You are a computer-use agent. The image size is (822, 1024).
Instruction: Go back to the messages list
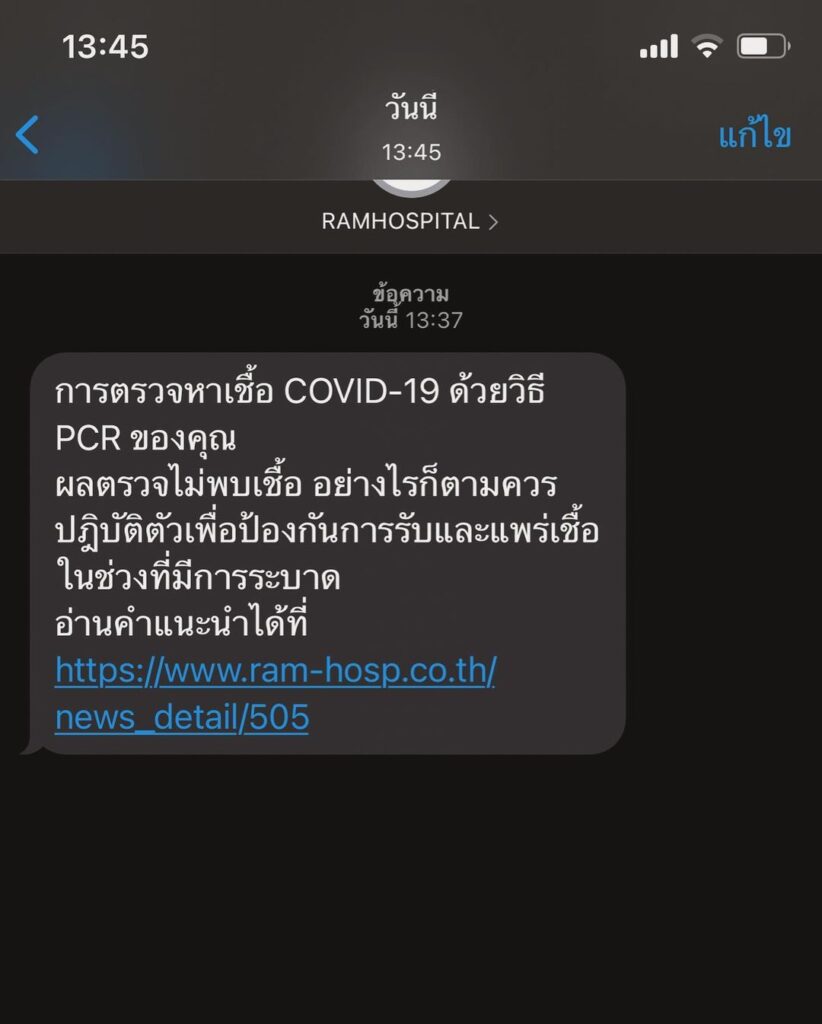[28, 135]
